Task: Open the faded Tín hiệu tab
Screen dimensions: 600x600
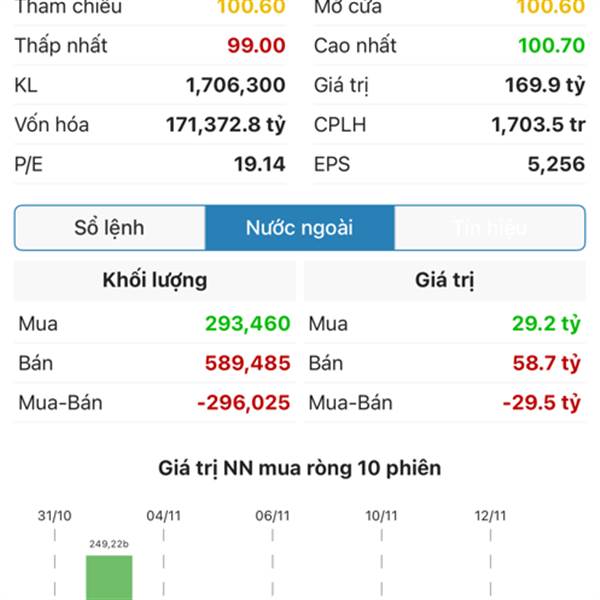Action: 489,228
